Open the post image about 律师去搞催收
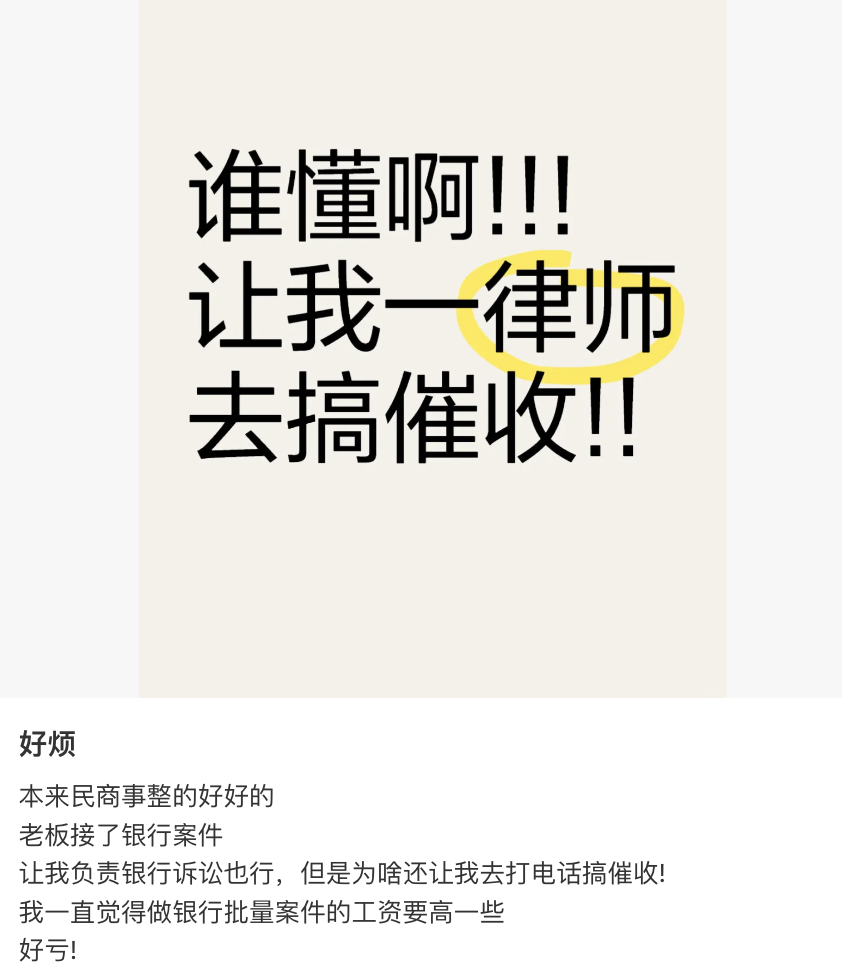Screen dimensions: 842x964 click(x=432, y=348)
